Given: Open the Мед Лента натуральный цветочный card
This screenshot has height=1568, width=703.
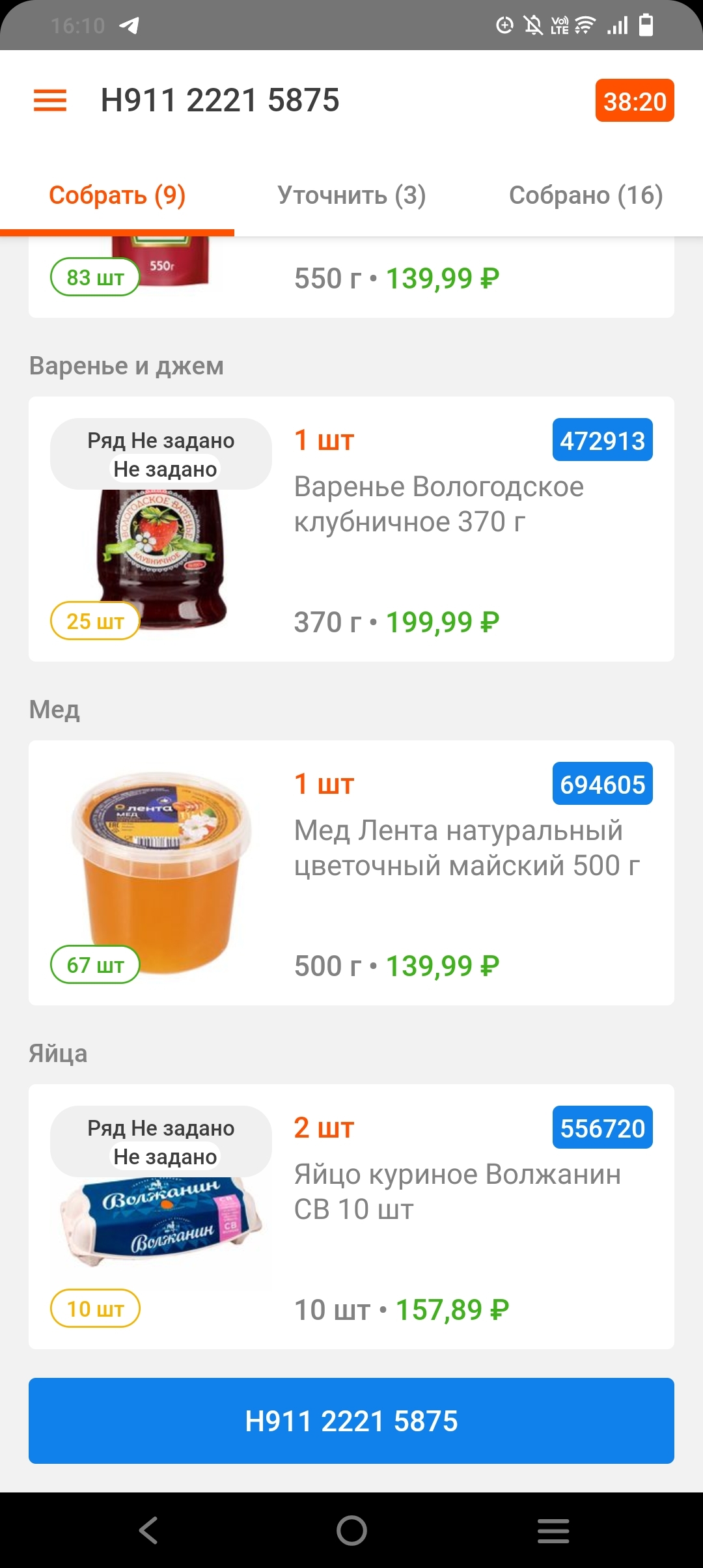Looking at the screenshot, I should pos(466,848).
